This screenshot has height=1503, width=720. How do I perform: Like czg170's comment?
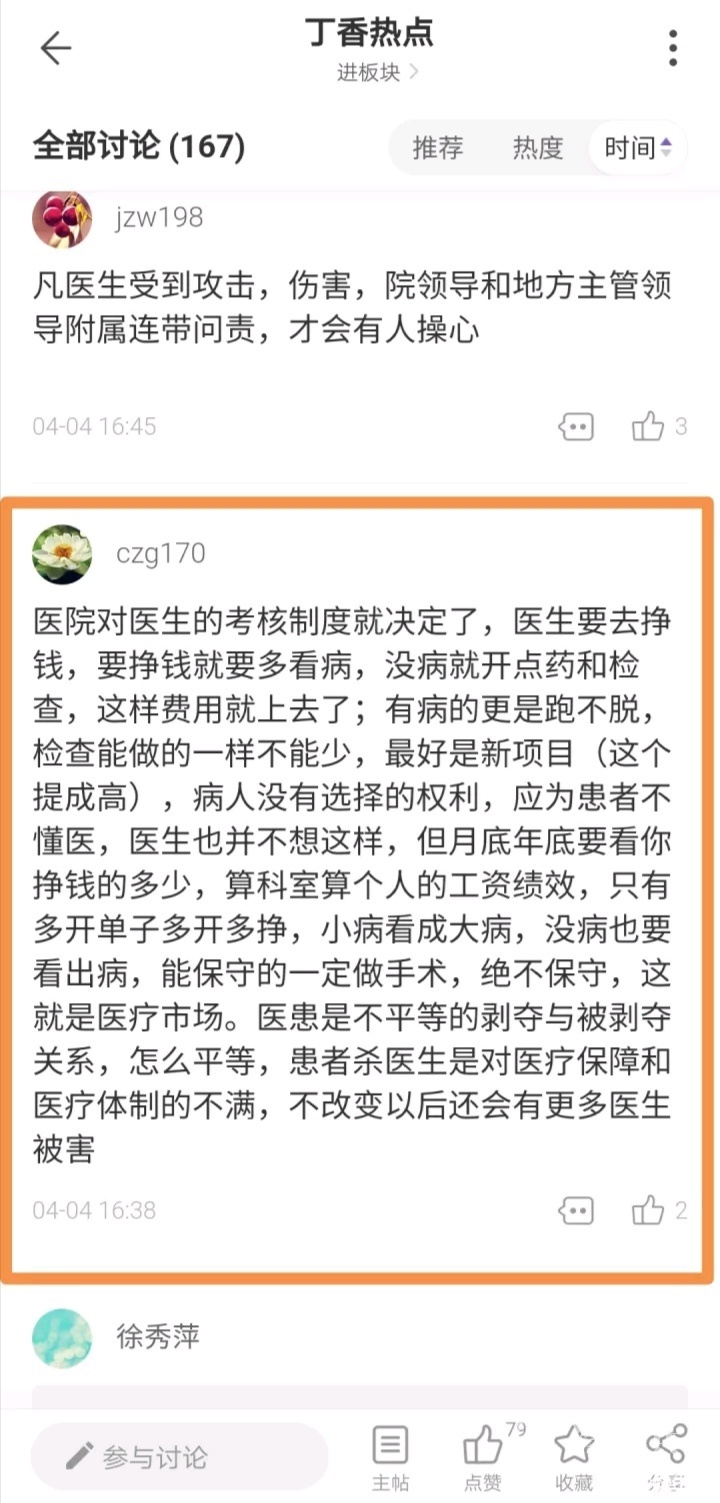(x=650, y=1211)
